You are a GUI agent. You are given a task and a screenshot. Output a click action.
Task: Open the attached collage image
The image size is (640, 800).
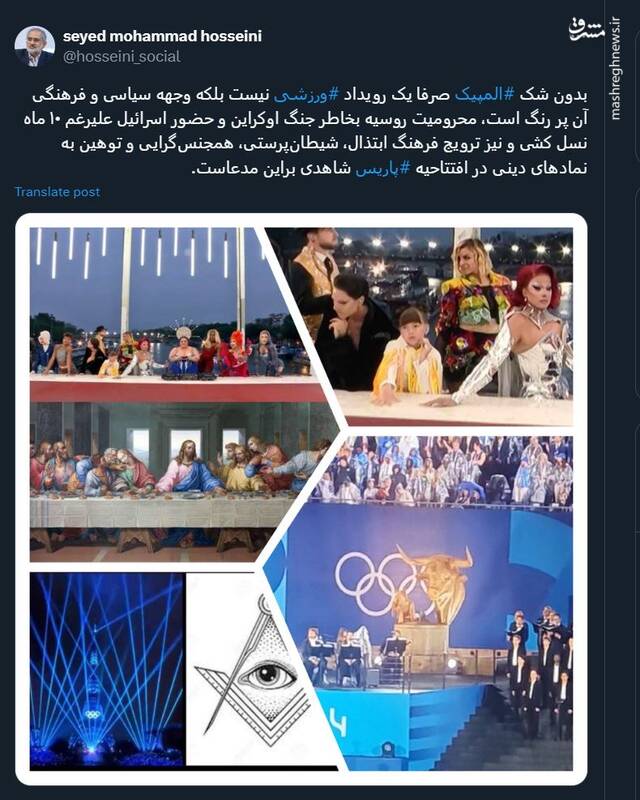click(x=300, y=500)
